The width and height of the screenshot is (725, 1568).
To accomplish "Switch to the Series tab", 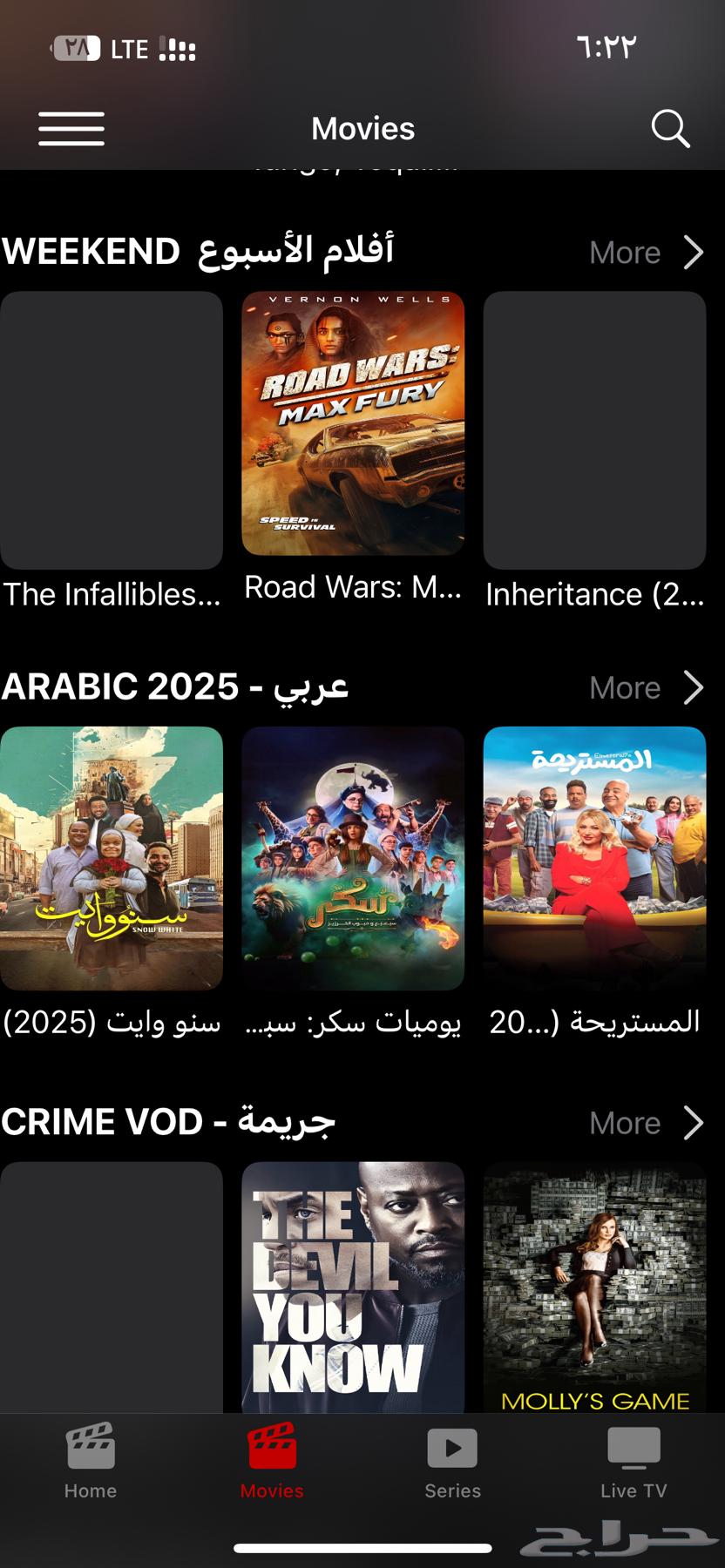I will click(x=452, y=1462).
